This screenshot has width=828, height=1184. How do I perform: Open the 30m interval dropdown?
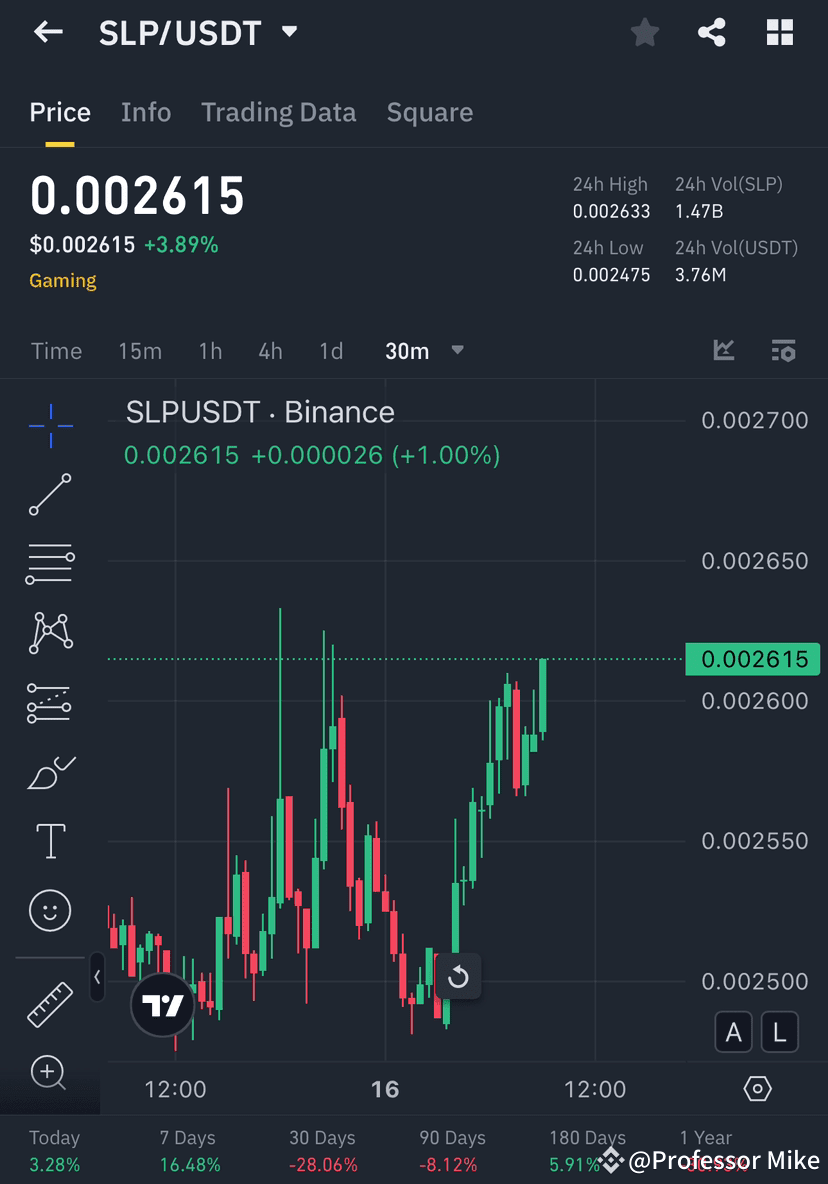425,351
